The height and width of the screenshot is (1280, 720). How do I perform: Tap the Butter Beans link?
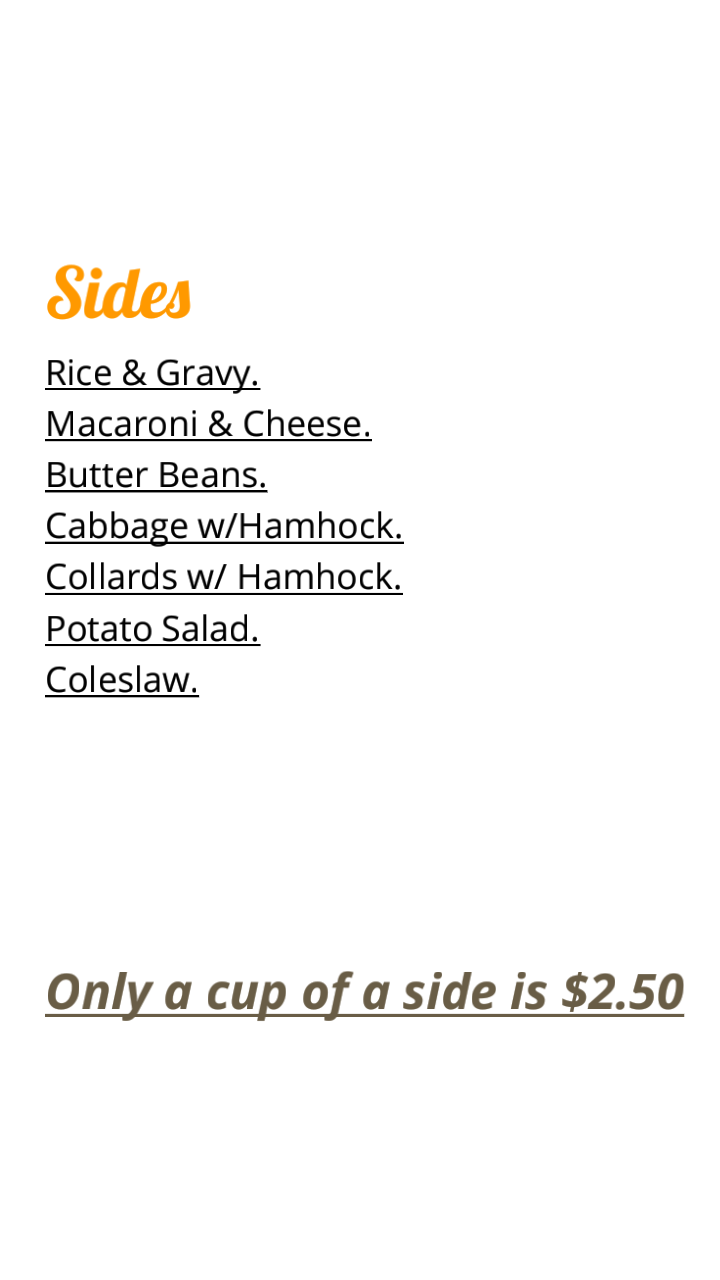pyautogui.click(x=156, y=475)
